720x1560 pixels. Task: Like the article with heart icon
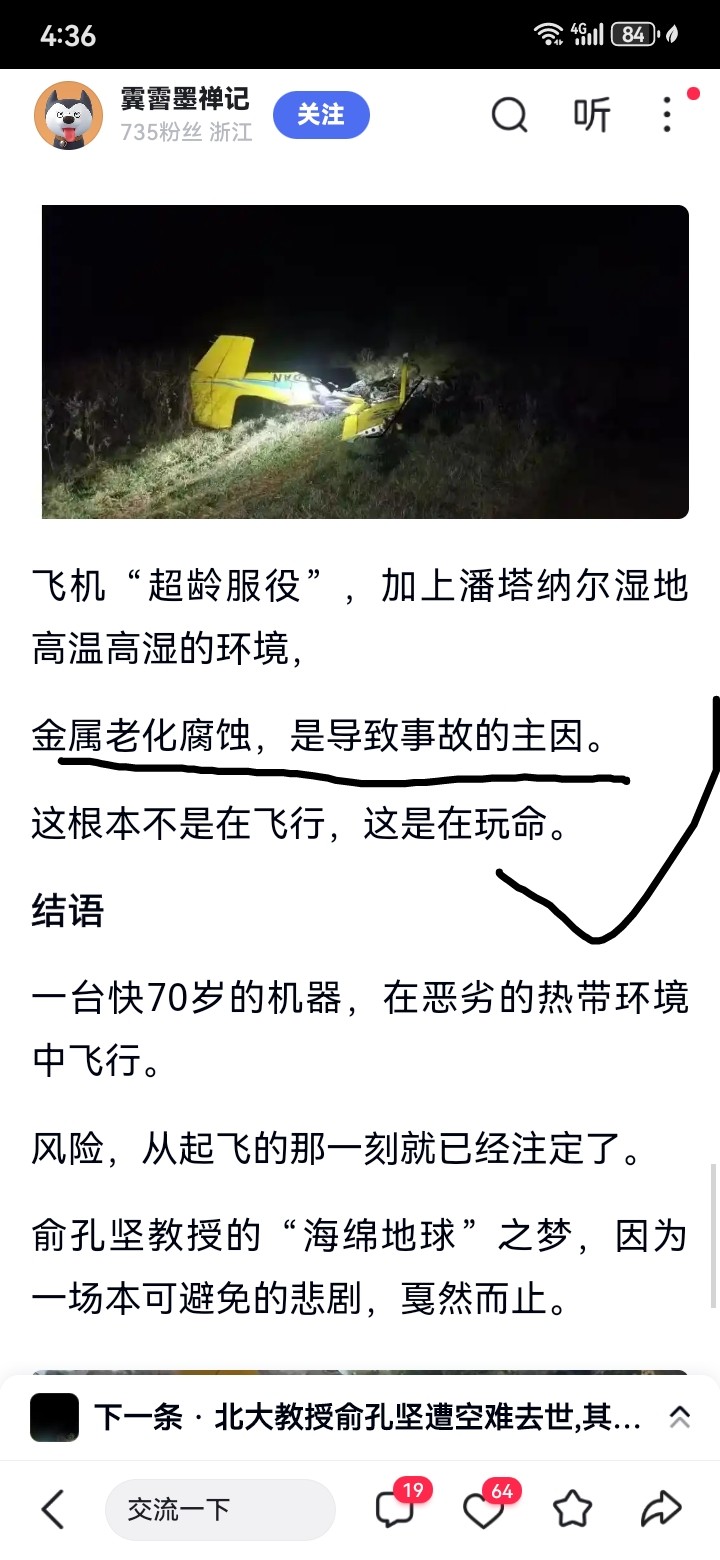[x=484, y=1509]
